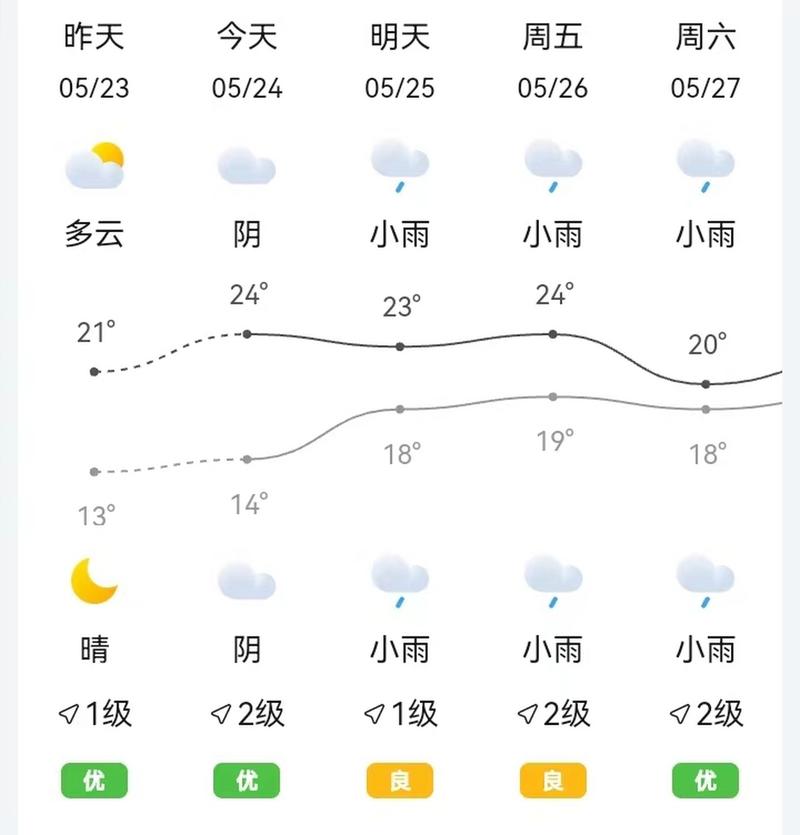Tap the 良 air quality badge under 周五
This screenshot has width=800, height=835.
pyautogui.click(x=551, y=778)
